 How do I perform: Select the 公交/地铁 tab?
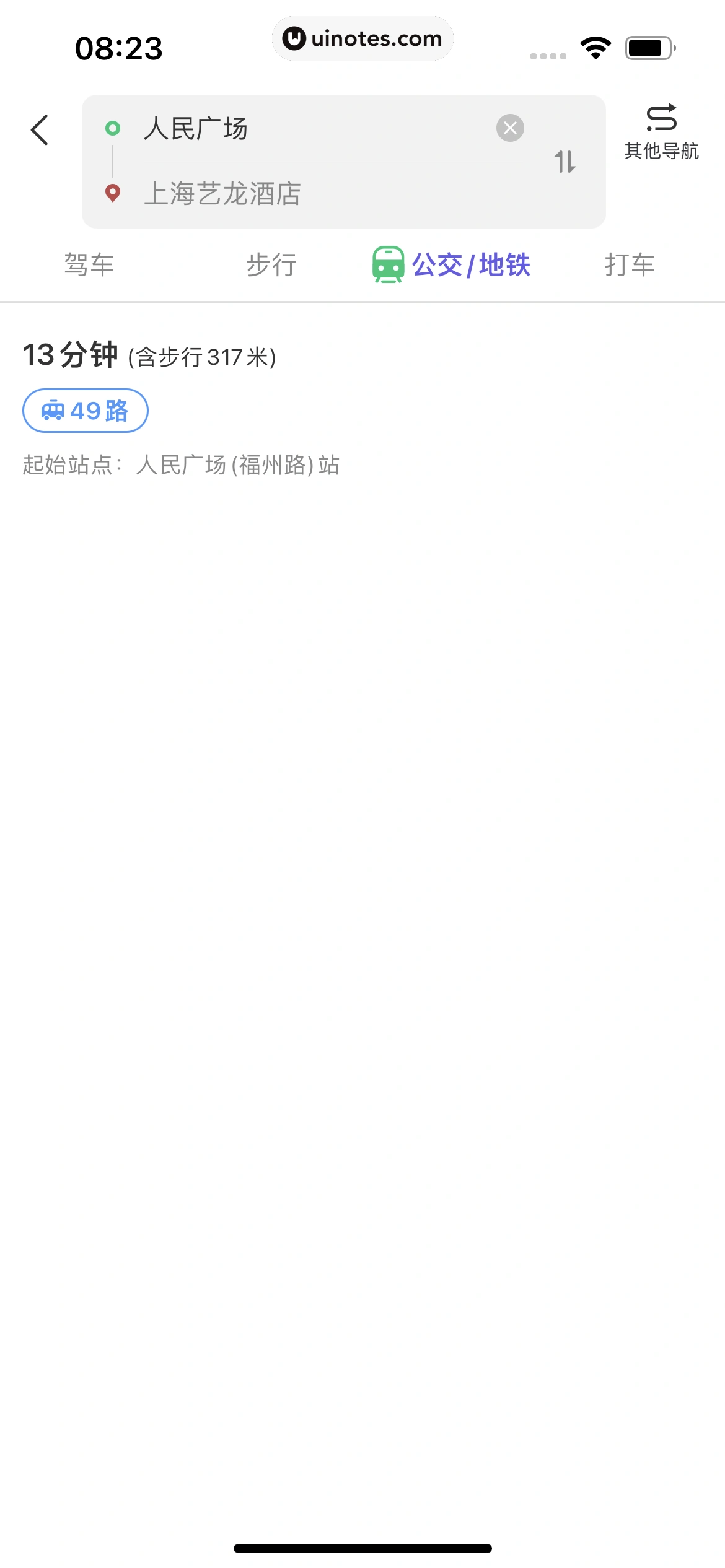tap(451, 264)
